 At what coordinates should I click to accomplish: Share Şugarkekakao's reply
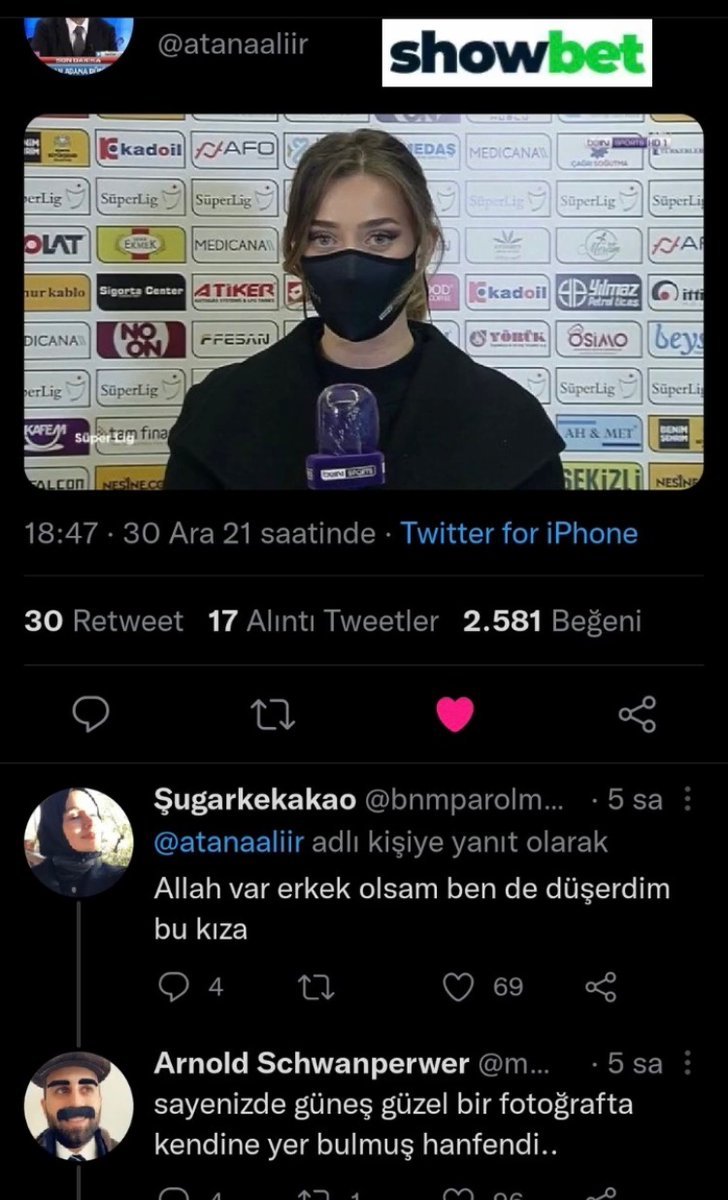click(600, 988)
